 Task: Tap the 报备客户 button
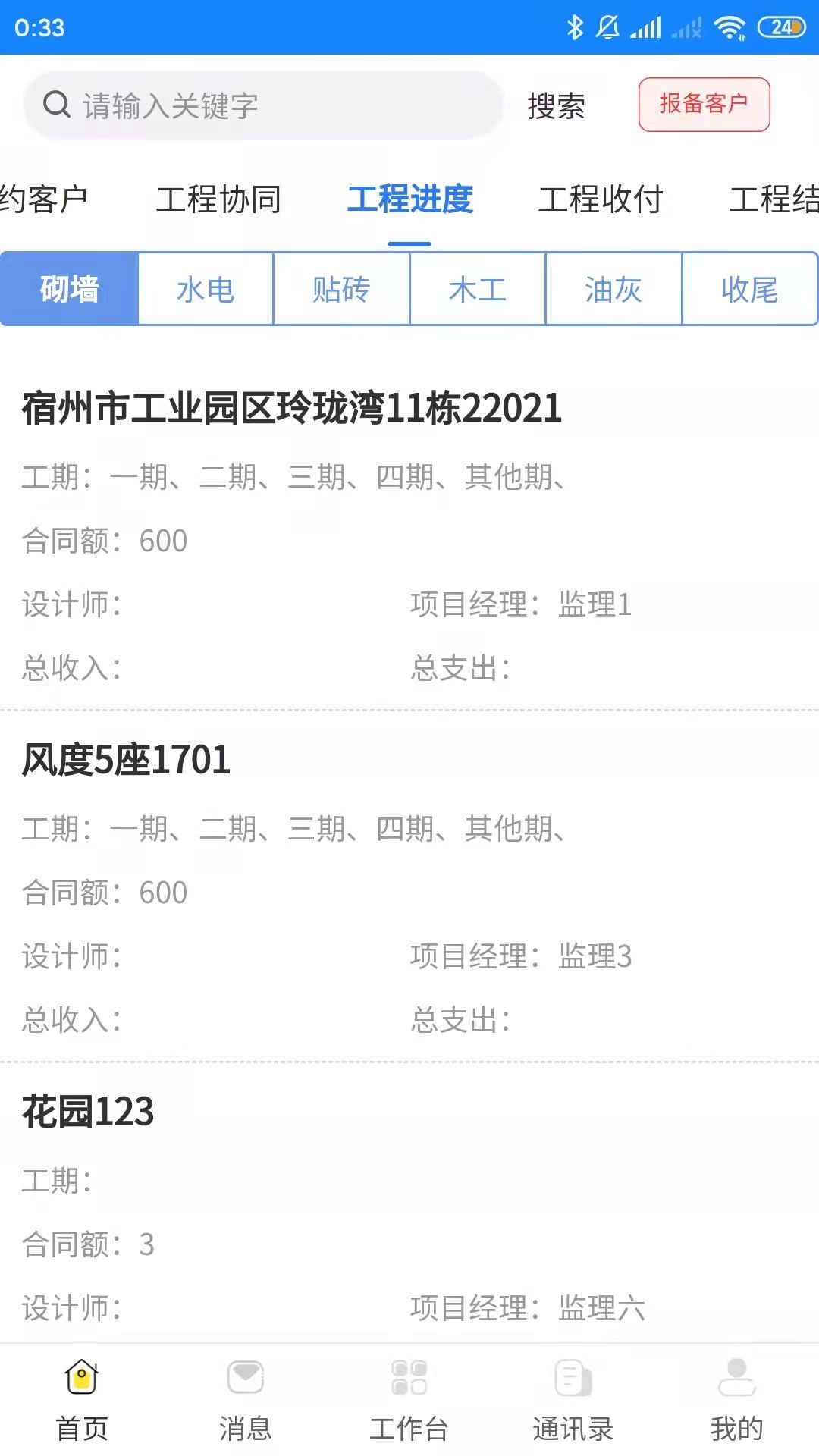tap(703, 105)
